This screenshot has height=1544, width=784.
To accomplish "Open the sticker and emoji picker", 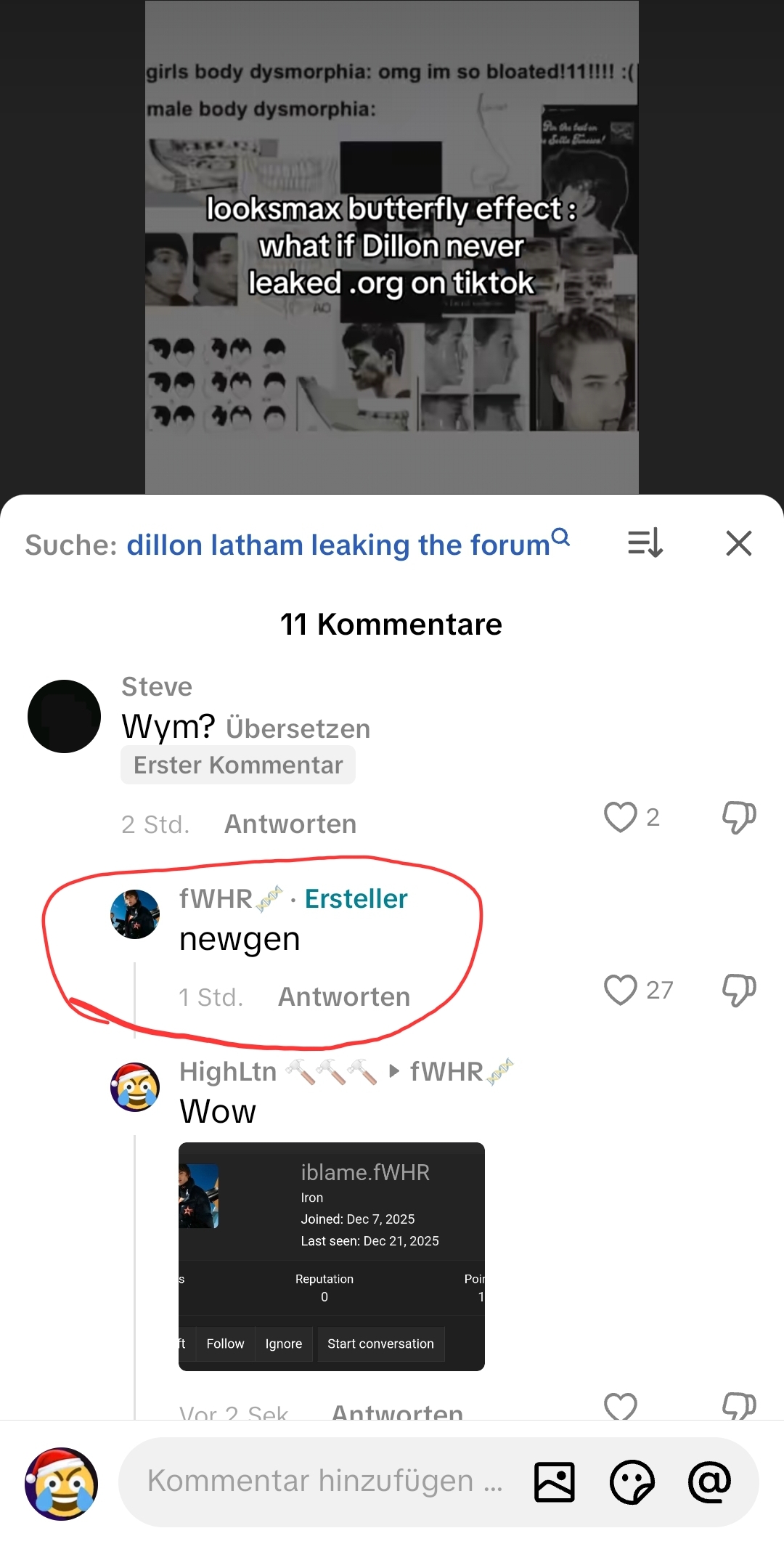I will click(632, 1482).
